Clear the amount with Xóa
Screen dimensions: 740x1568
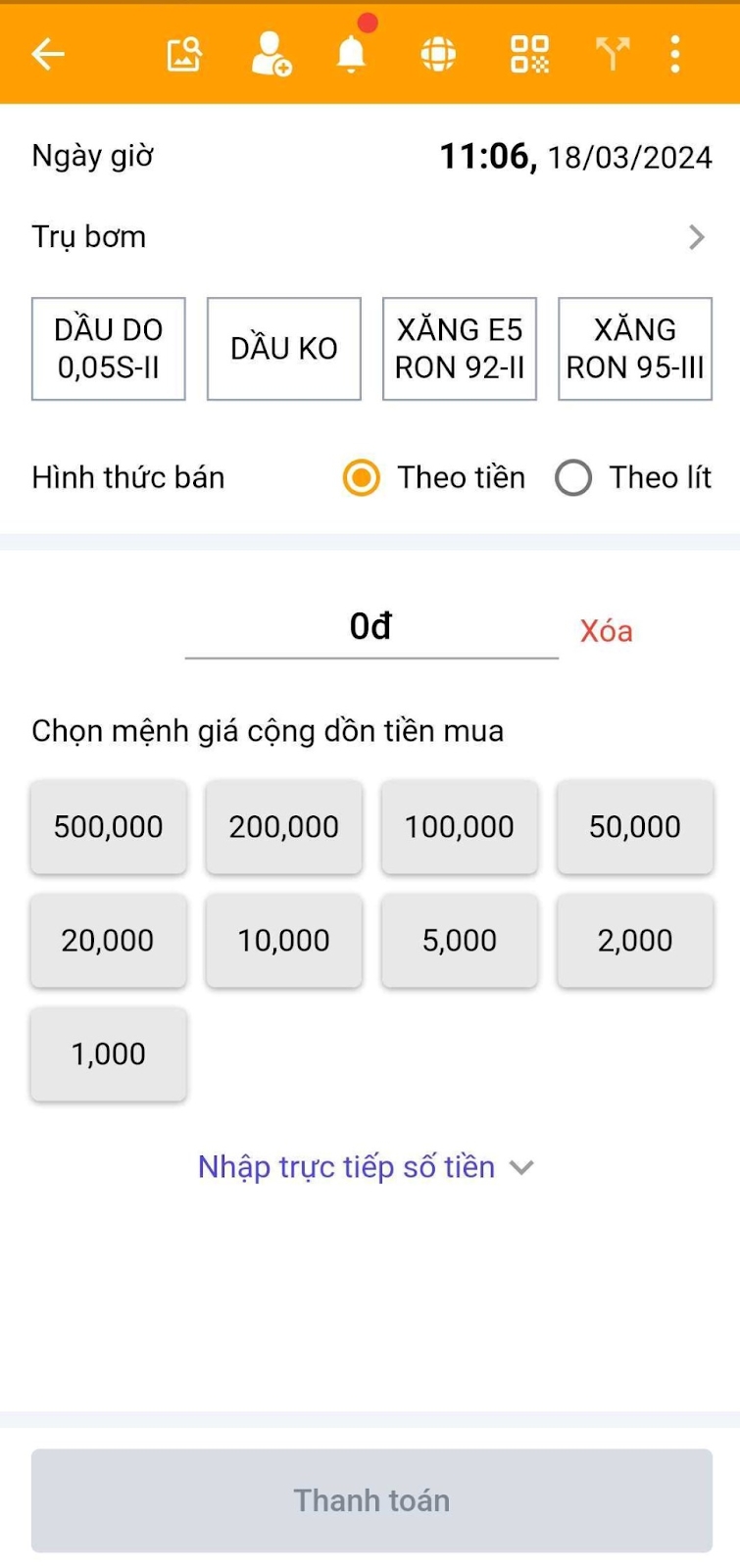[x=606, y=631]
